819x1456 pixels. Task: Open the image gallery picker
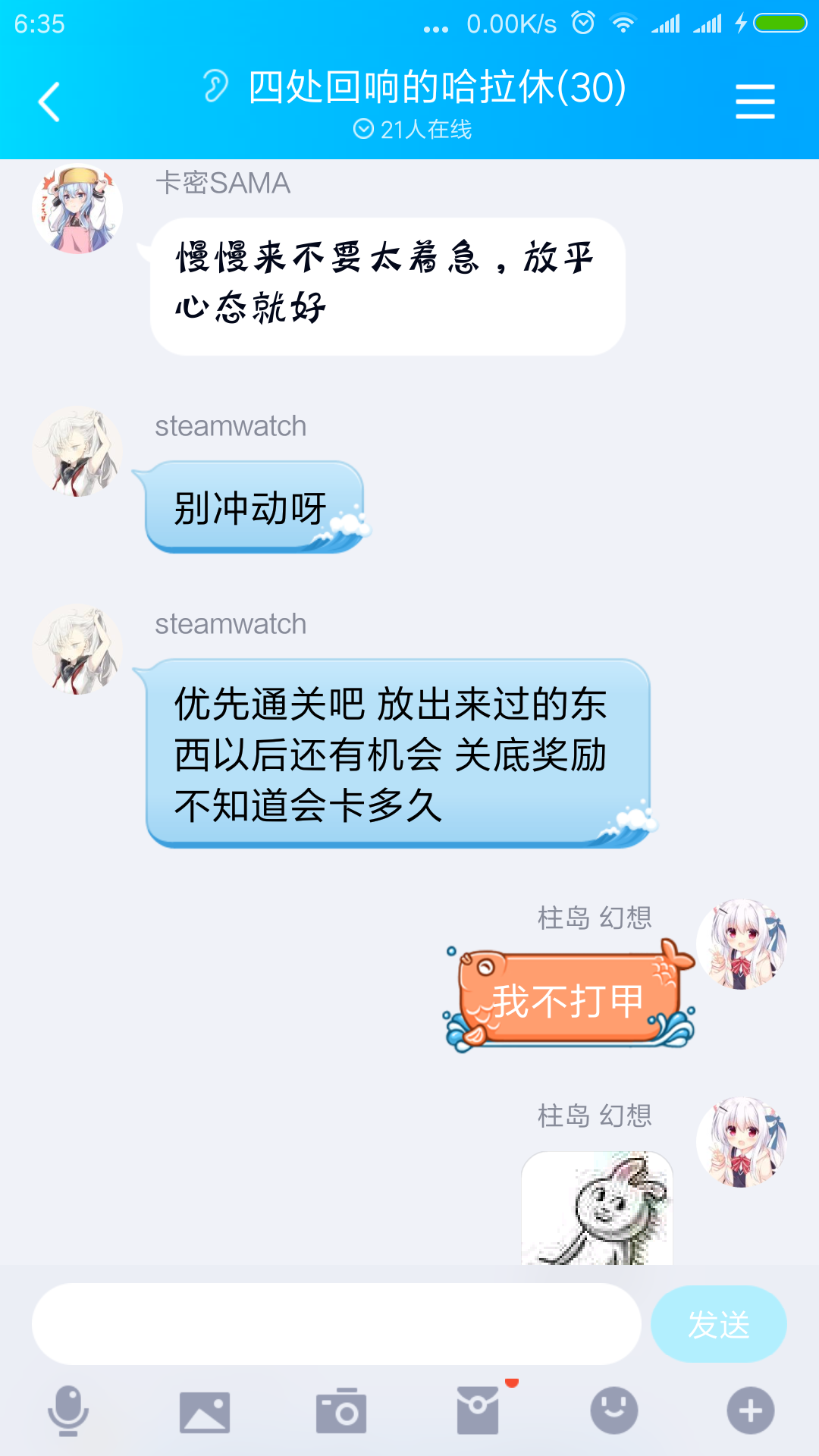[x=205, y=1412]
